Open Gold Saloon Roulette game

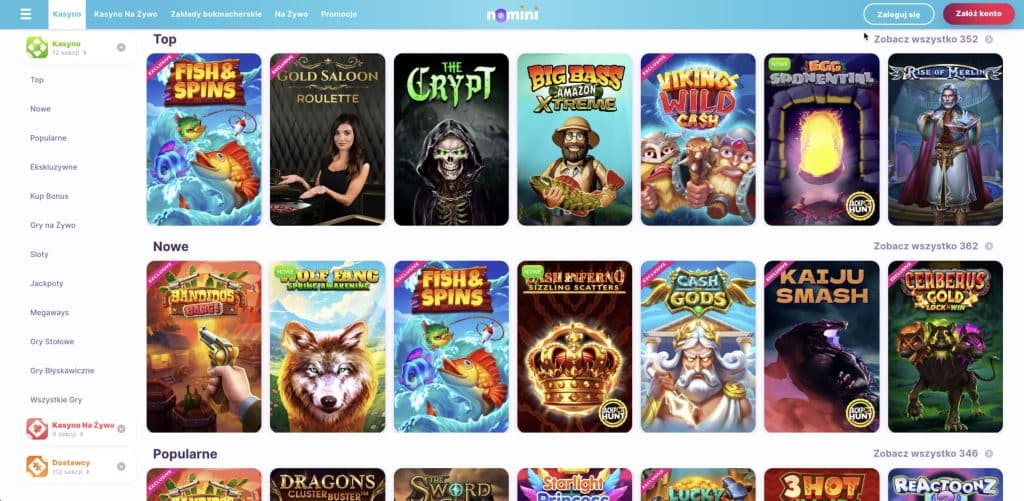(x=327, y=139)
